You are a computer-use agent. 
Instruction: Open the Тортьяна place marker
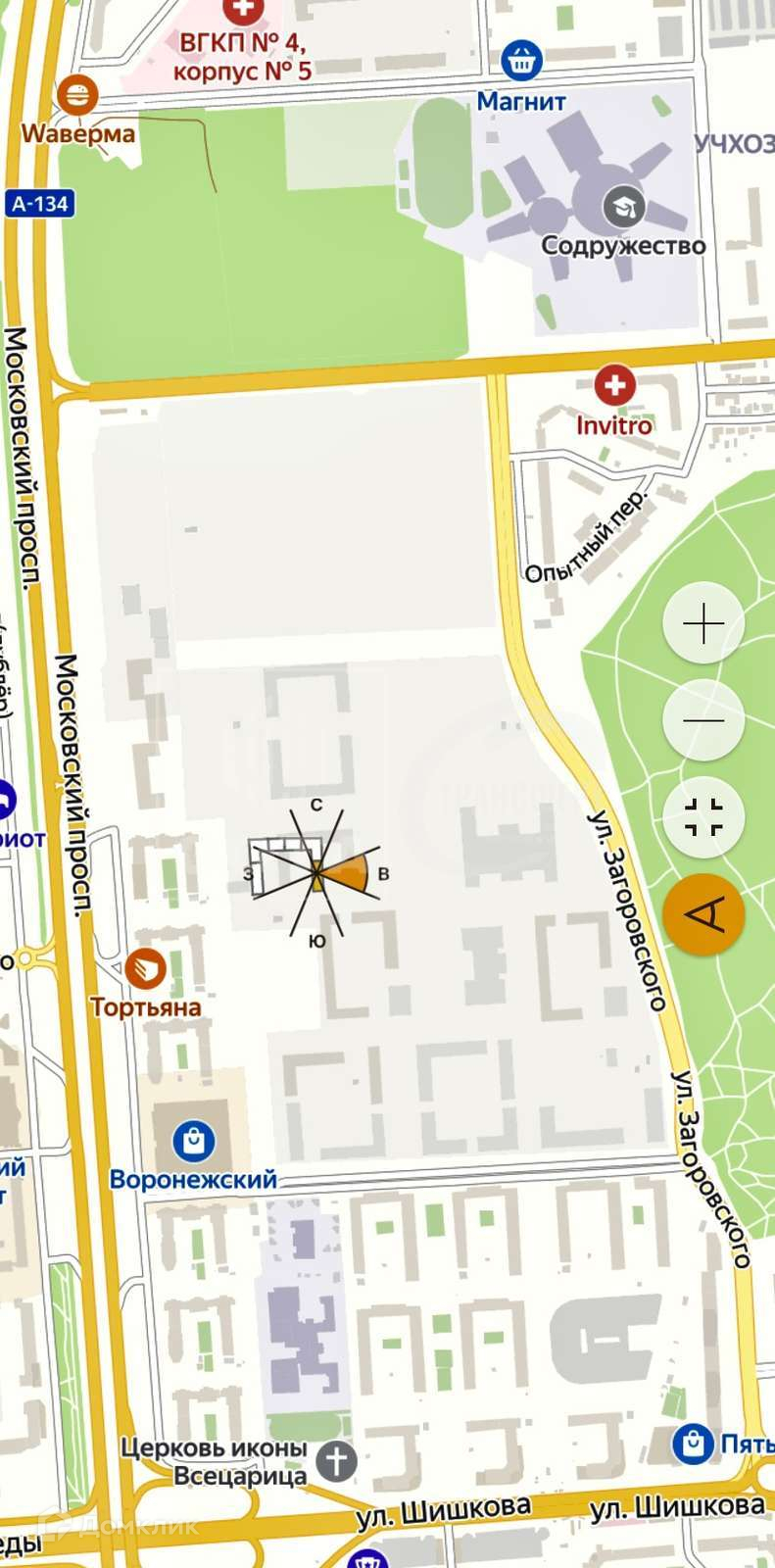pyautogui.click(x=145, y=969)
